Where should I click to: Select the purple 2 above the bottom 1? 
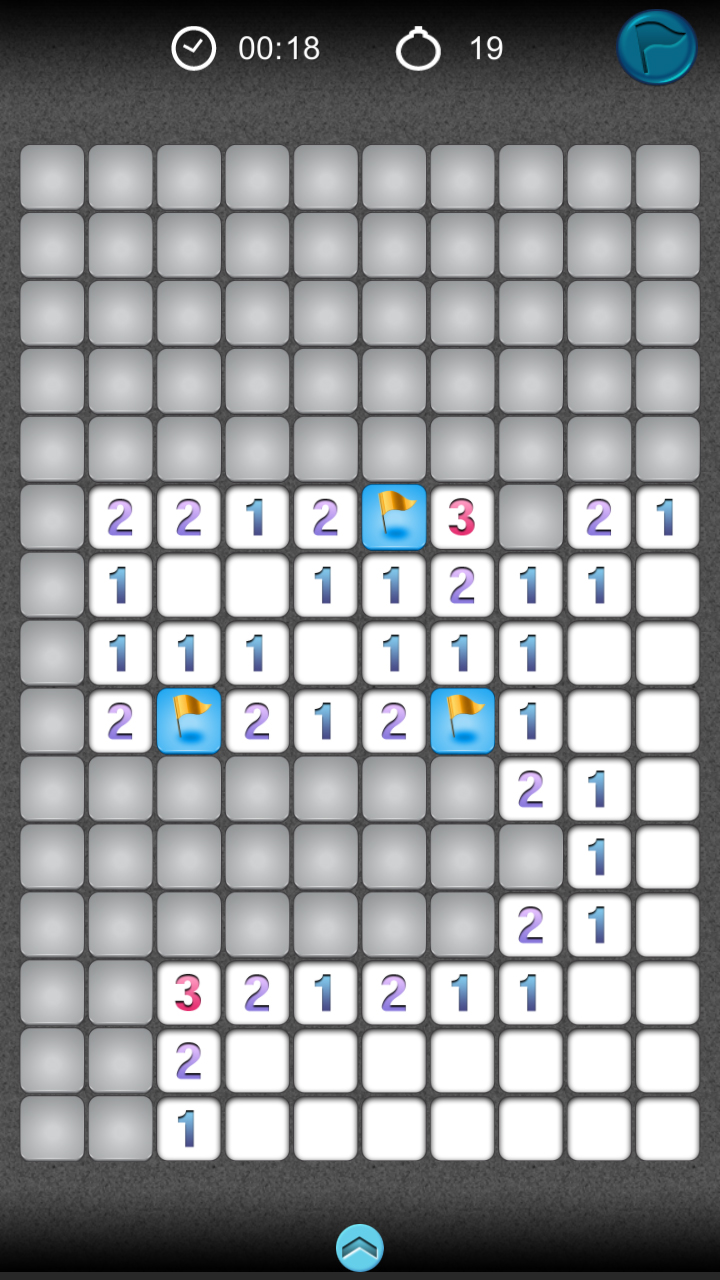[x=189, y=1060]
